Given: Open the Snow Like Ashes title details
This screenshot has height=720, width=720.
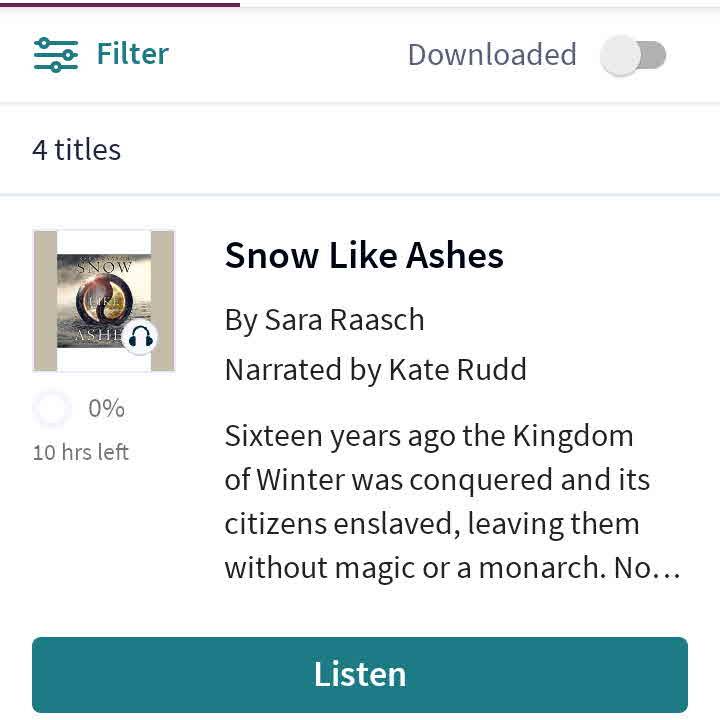Looking at the screenshot, I should 364,256.
